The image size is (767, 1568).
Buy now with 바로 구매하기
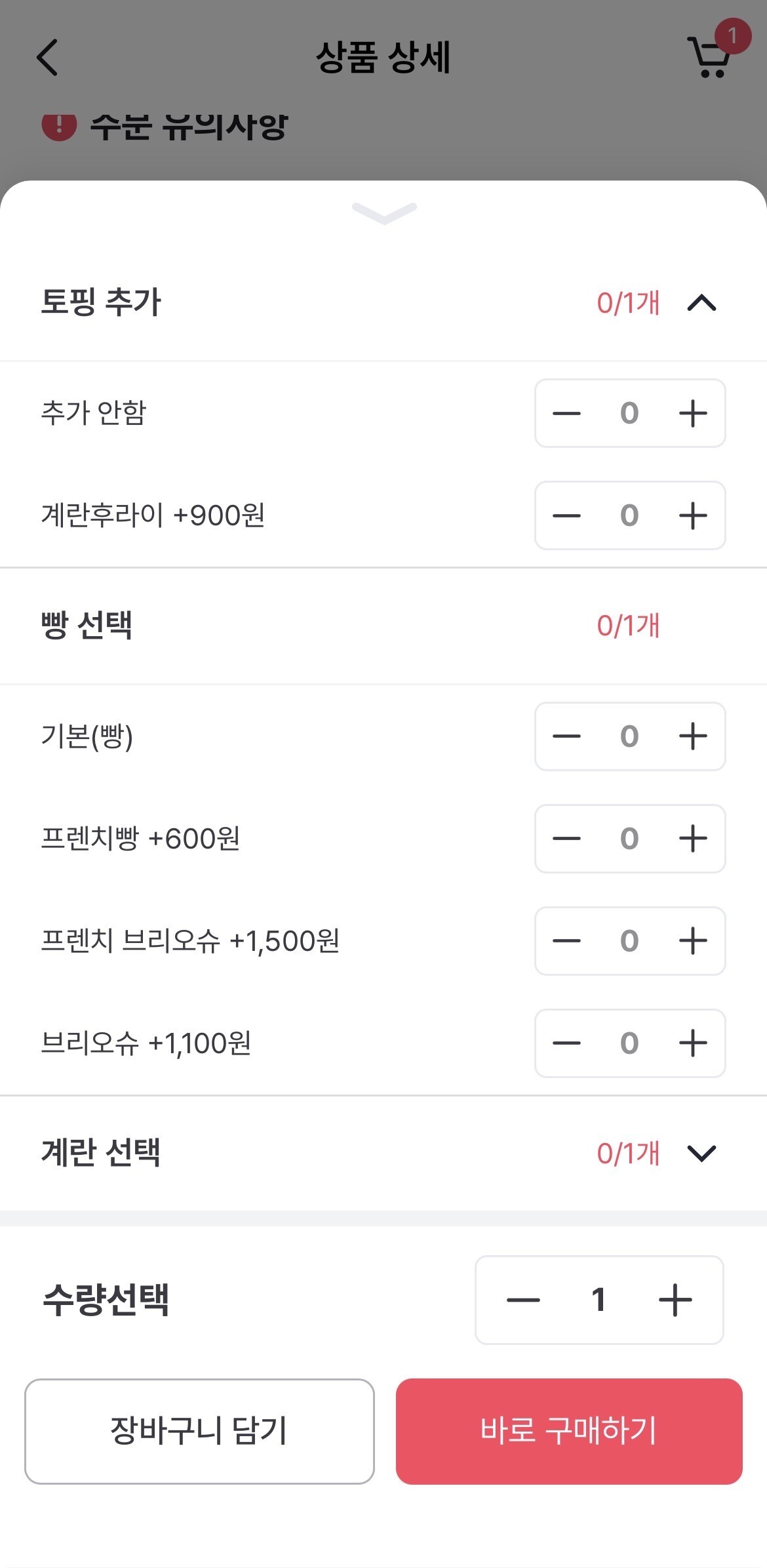tap(569, 1431)
